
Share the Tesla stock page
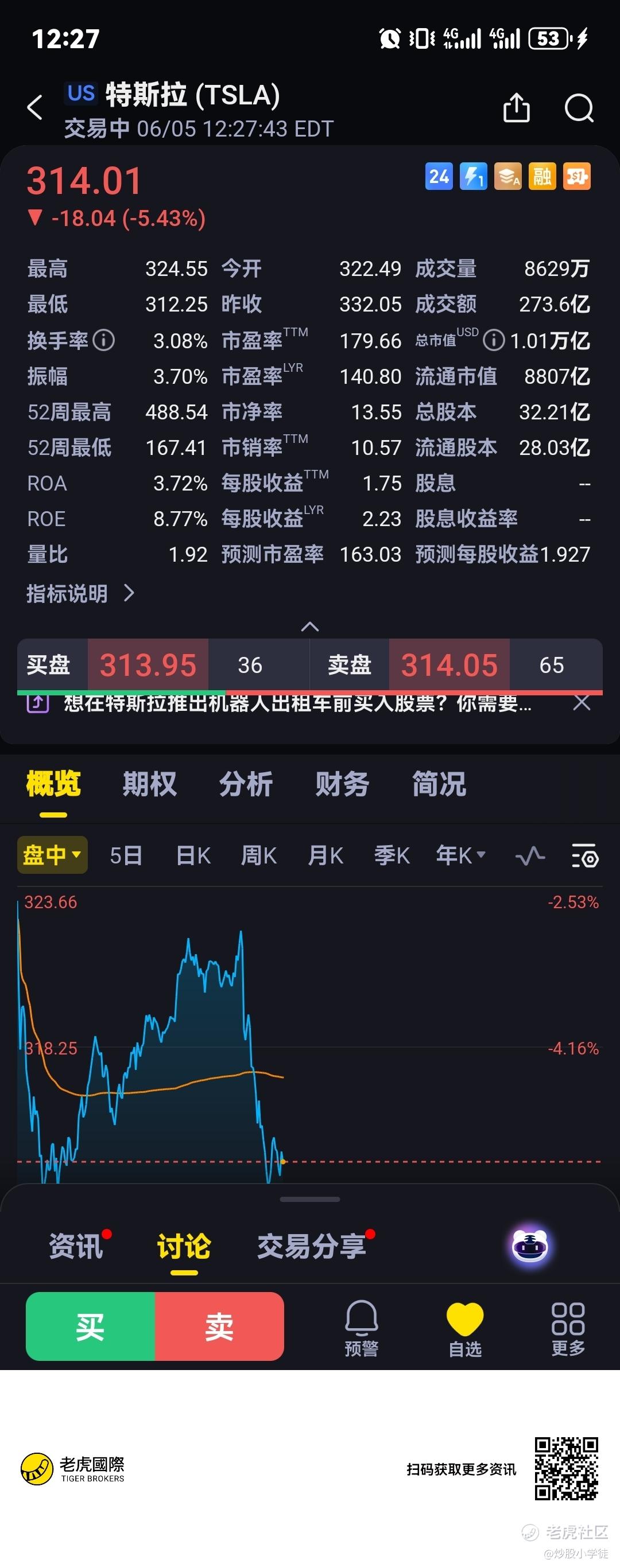pyautogui.click(x=516, y=108)
